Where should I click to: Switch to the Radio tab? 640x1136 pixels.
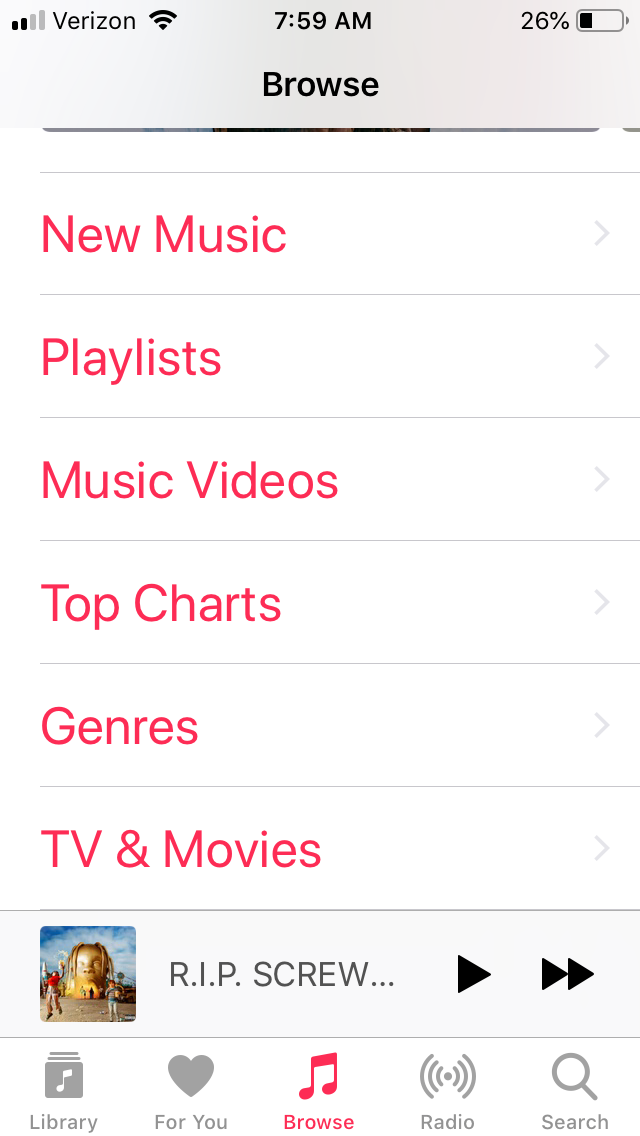coord(447,1090)
